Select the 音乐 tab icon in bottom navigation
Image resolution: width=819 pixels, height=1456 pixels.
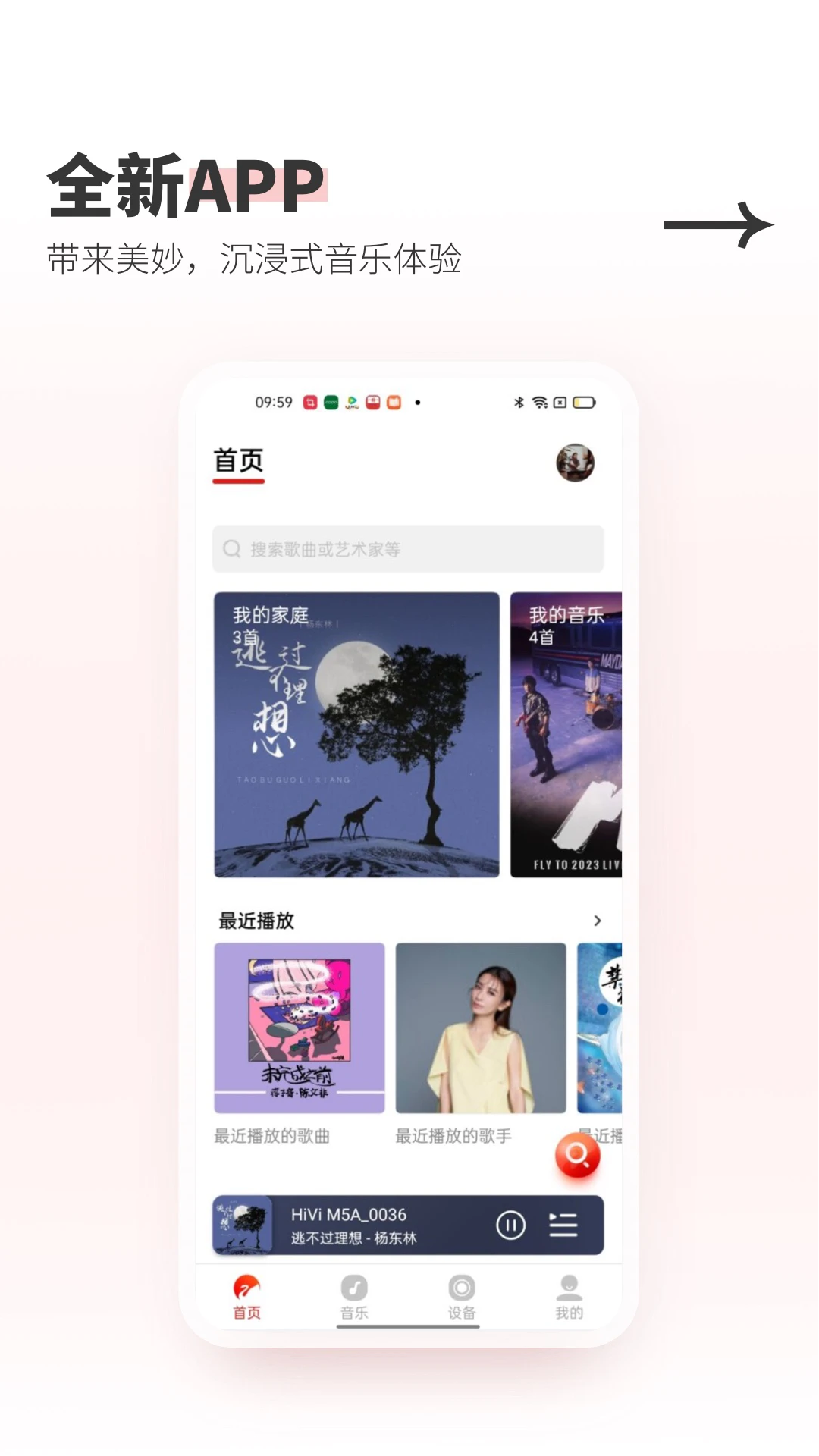355,1287
